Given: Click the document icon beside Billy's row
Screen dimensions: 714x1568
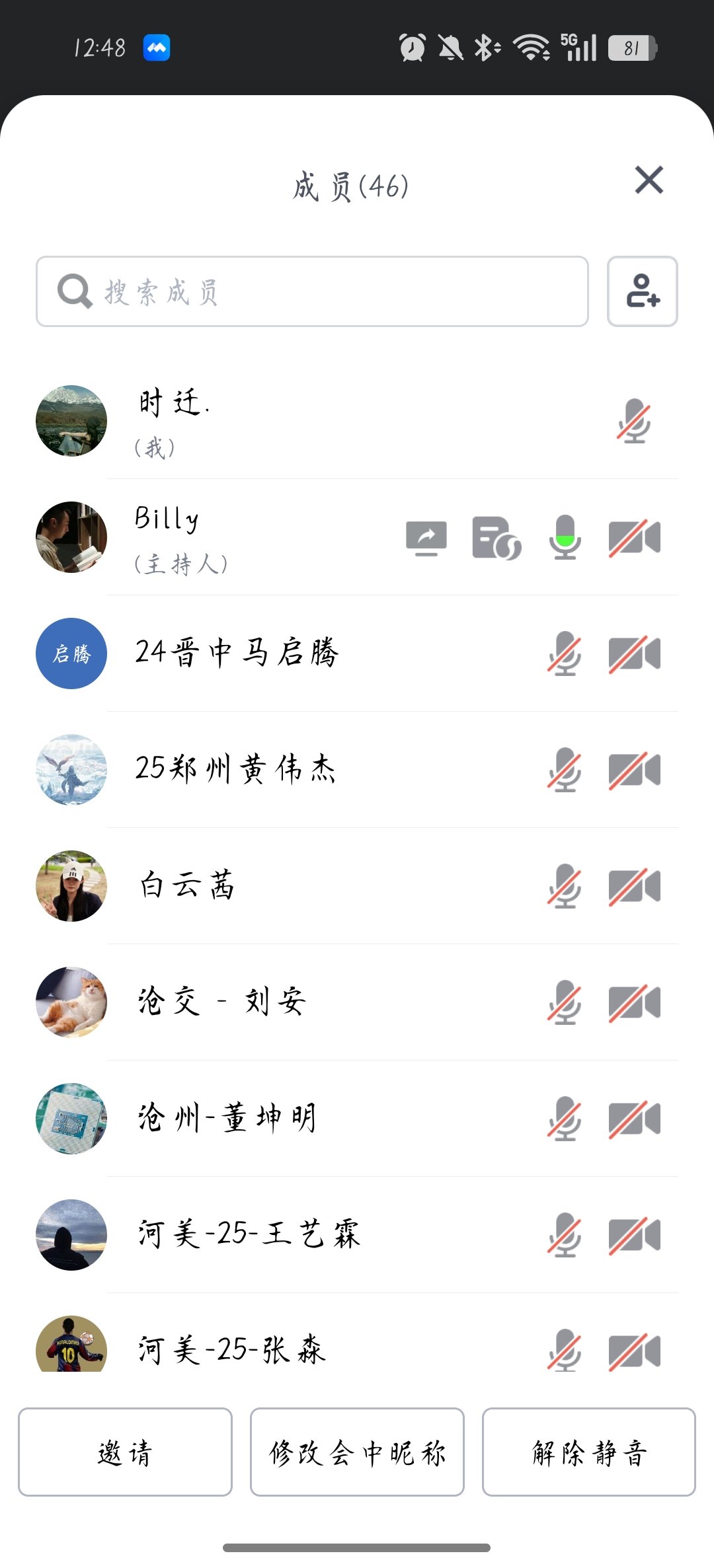Looking at the screenshot, I should pos(495,538).
